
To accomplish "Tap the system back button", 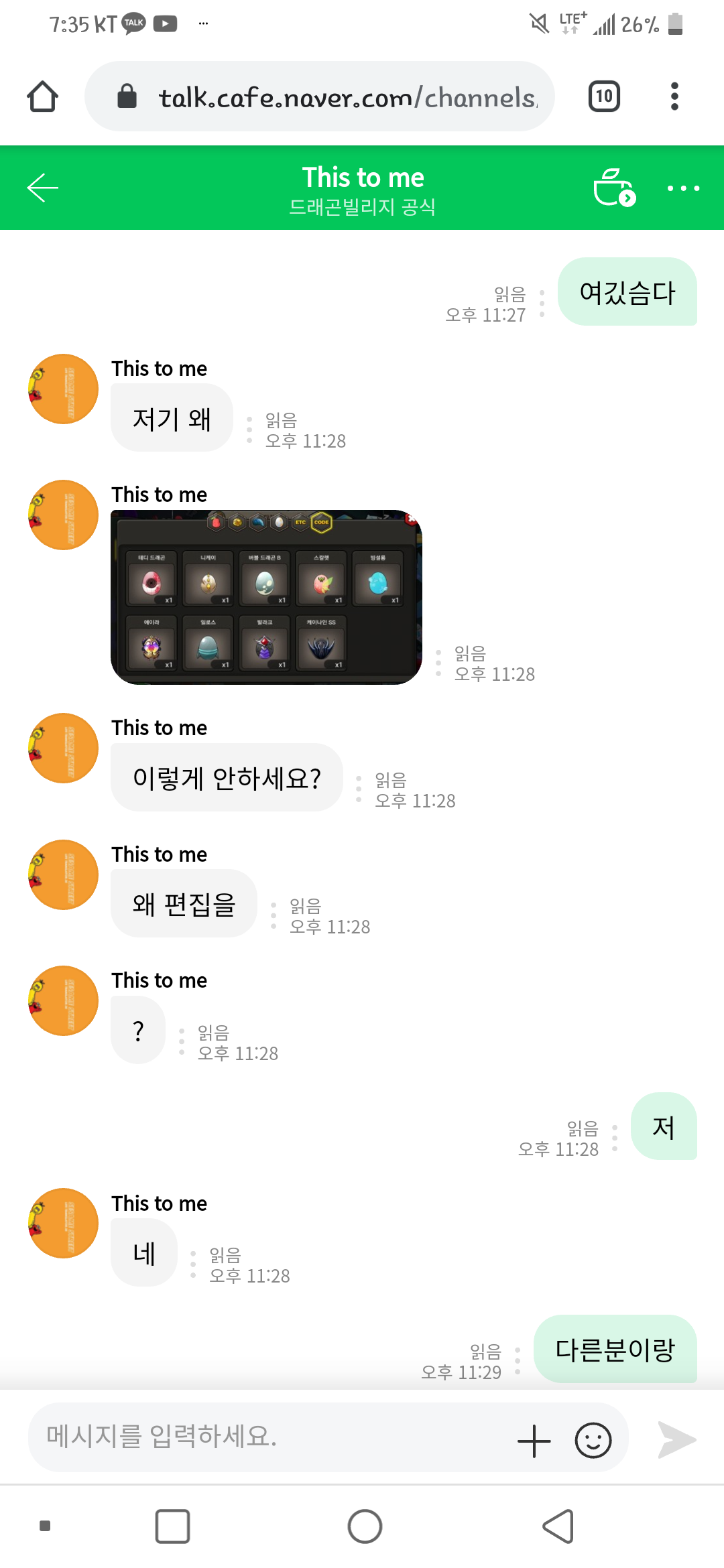I will pos(558,1526).
